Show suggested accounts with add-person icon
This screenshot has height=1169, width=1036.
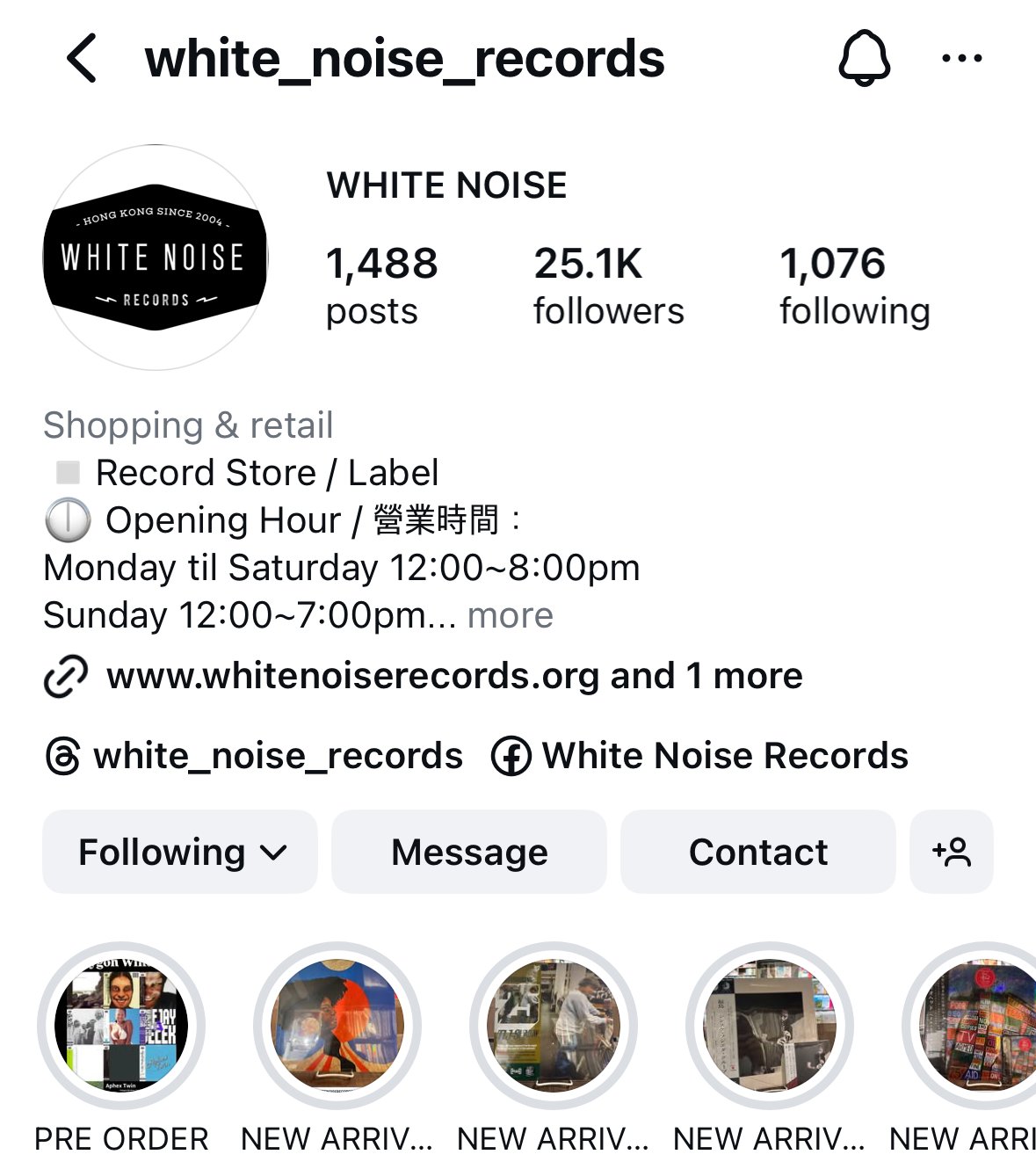952,852
